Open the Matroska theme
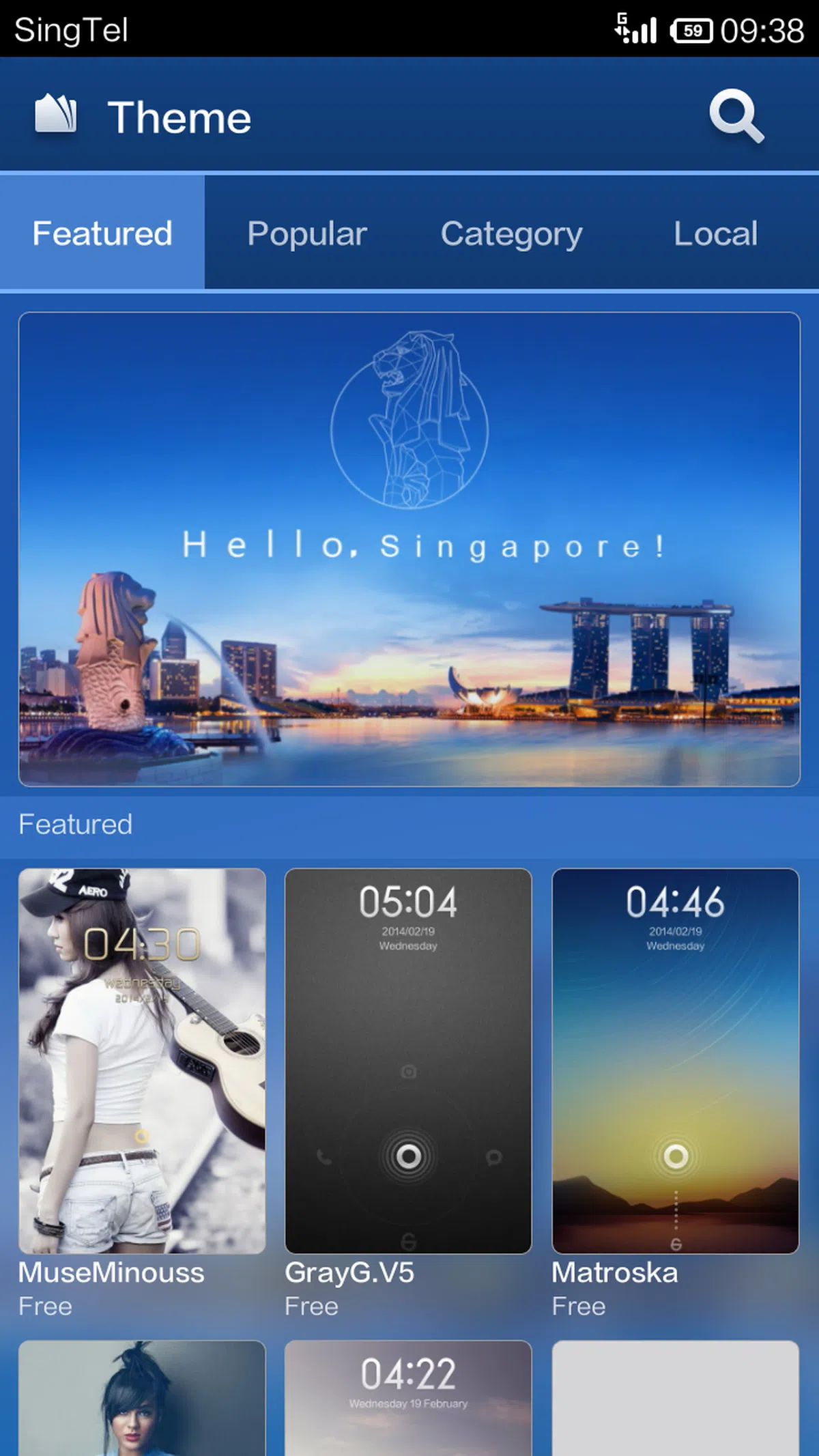Image resolution: width=819 pixels, height=1456 pixels. tap(675, 1060)
